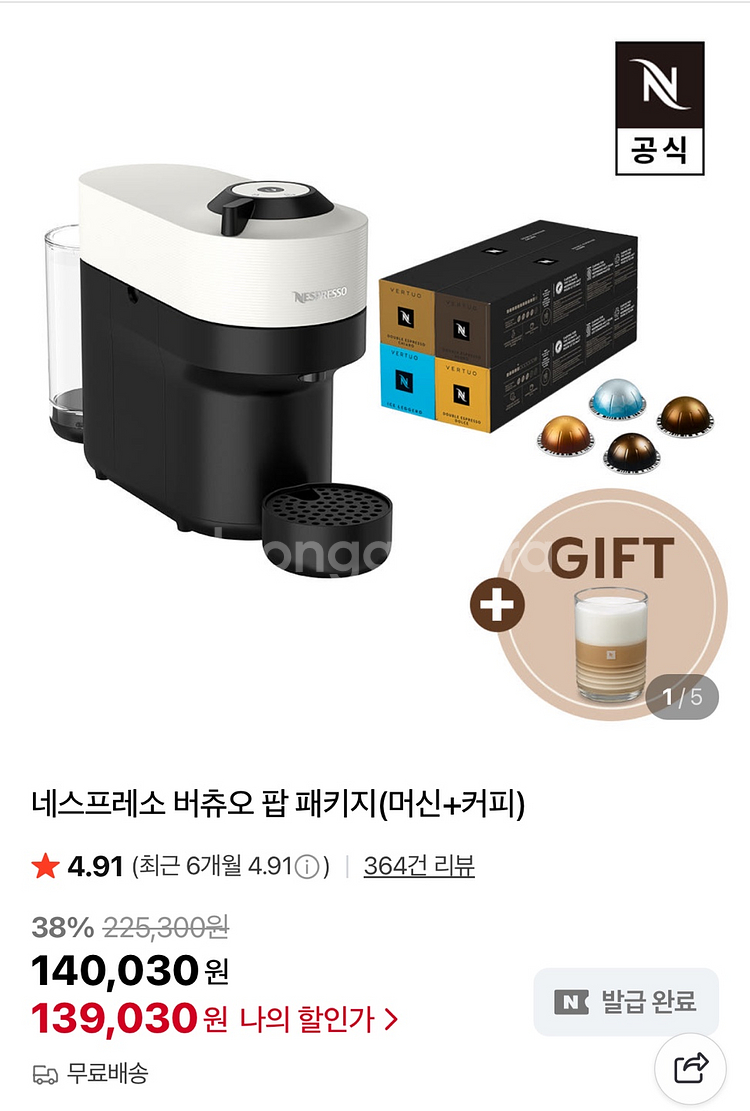Share this product
The image size is (750, 1111).
pyautogui.click(x=691, y=1068)
